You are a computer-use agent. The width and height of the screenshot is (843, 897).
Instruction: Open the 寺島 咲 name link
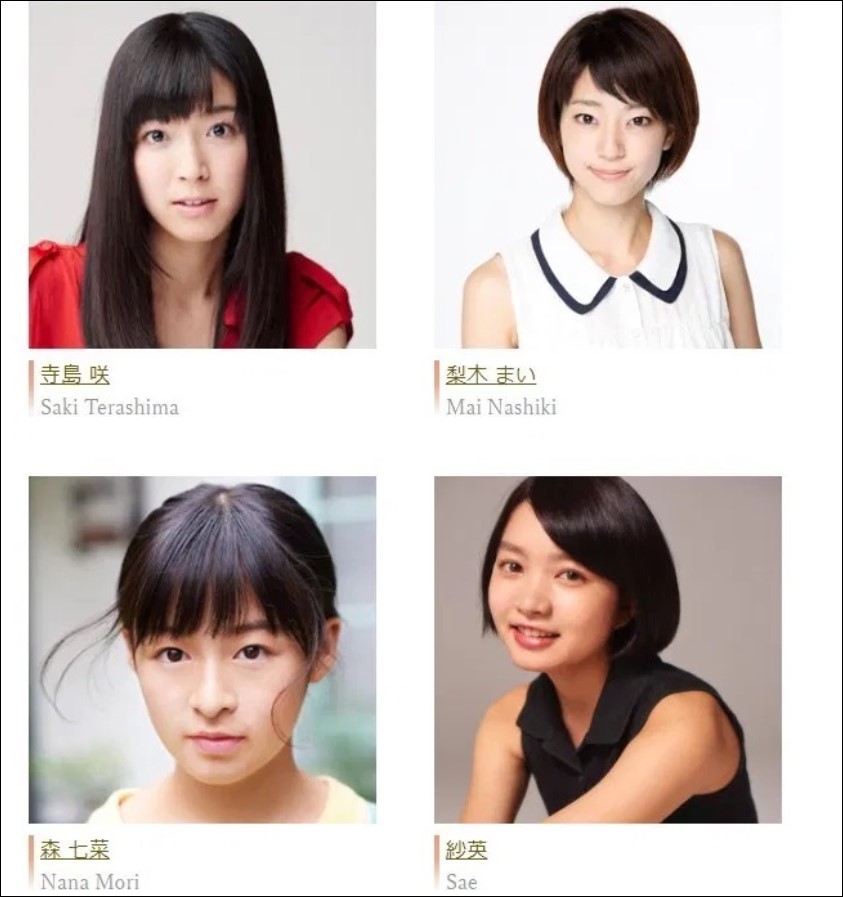click(x=75, y=376)
